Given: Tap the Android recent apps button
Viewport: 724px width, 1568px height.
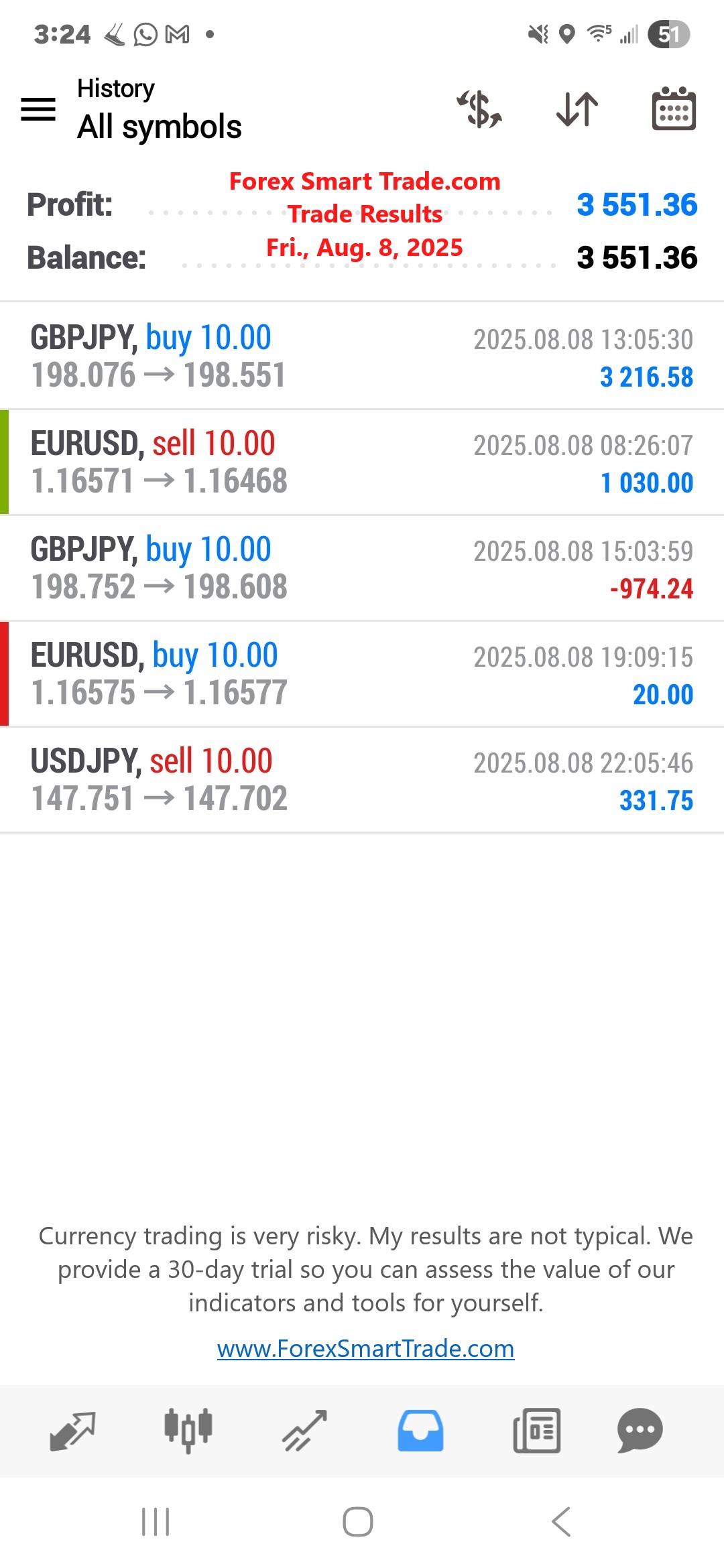Looking at the screenshot, I should coord(156,1521).
